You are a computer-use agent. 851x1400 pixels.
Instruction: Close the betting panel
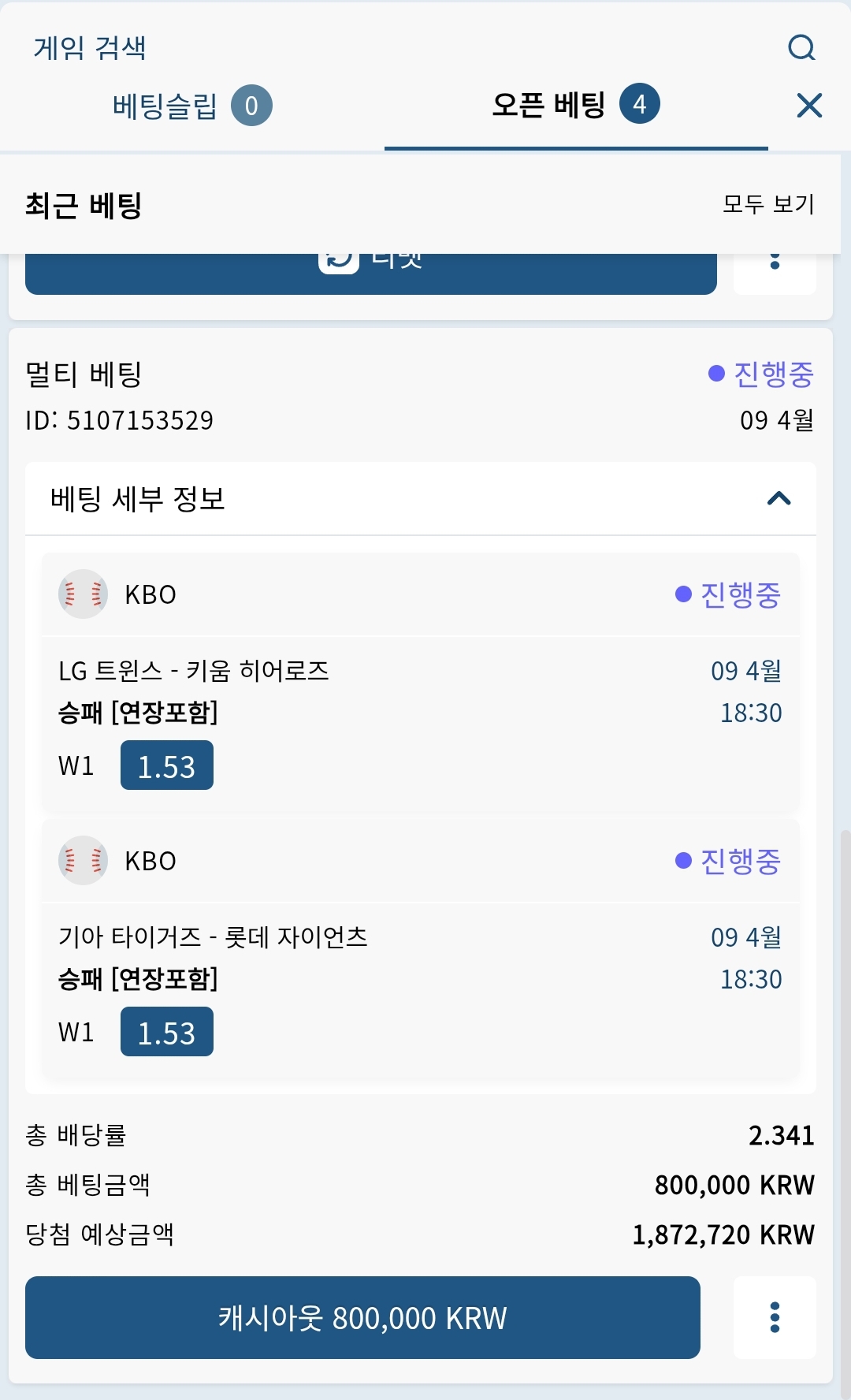click(809, 105)
